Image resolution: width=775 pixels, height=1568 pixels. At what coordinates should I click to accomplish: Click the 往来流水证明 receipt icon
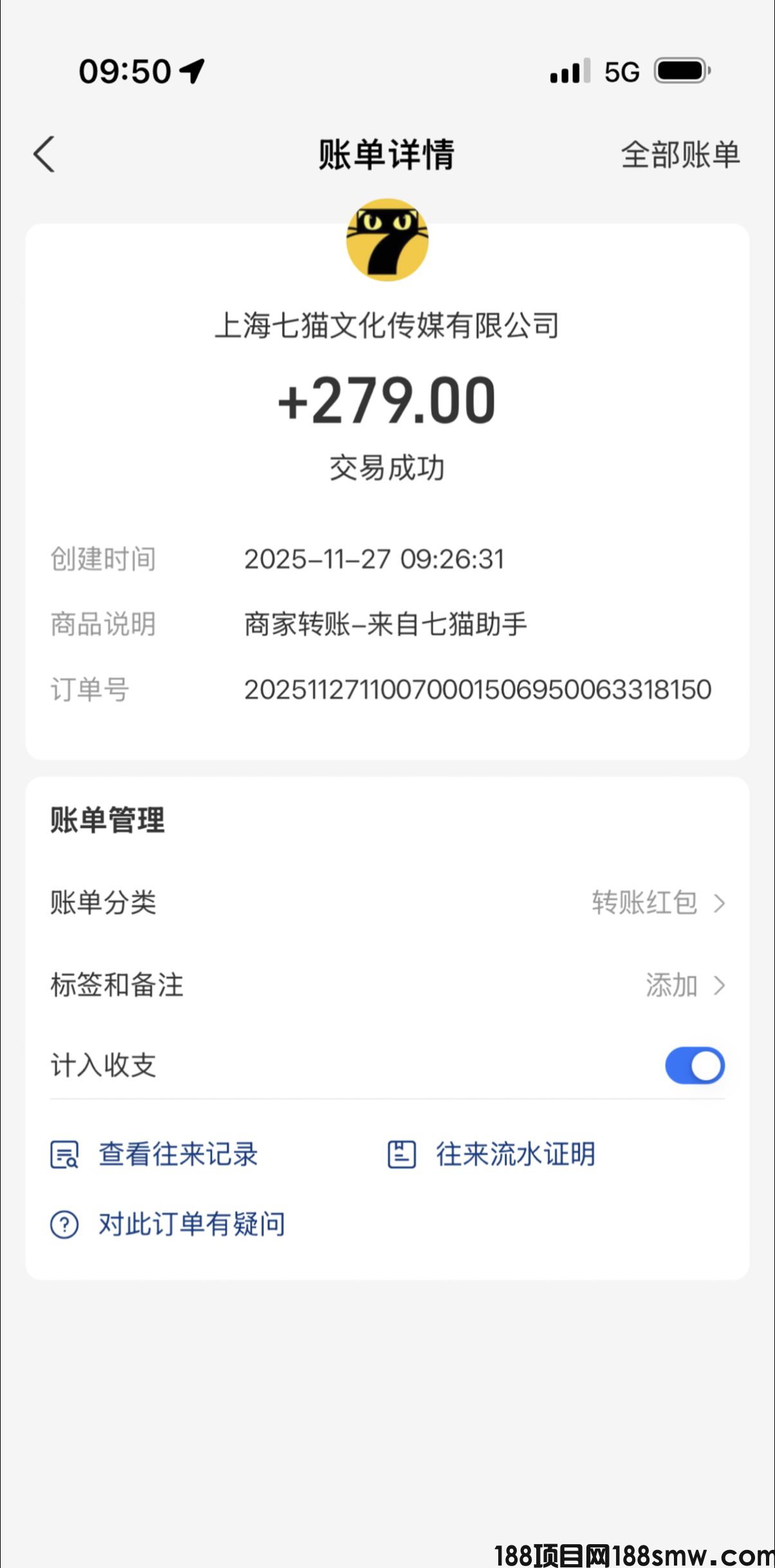pos(402,1153)
